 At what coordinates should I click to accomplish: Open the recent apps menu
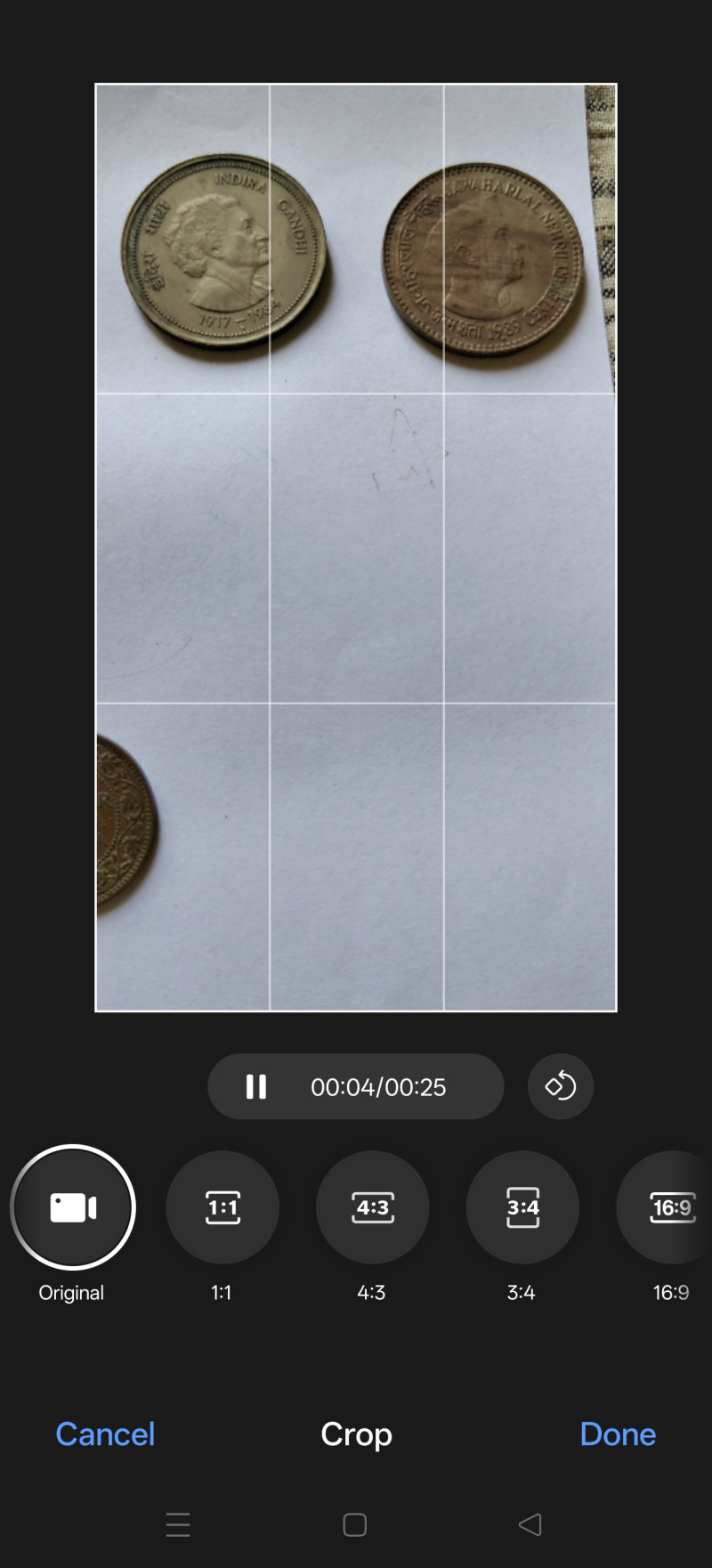(x=178, y=1524)
